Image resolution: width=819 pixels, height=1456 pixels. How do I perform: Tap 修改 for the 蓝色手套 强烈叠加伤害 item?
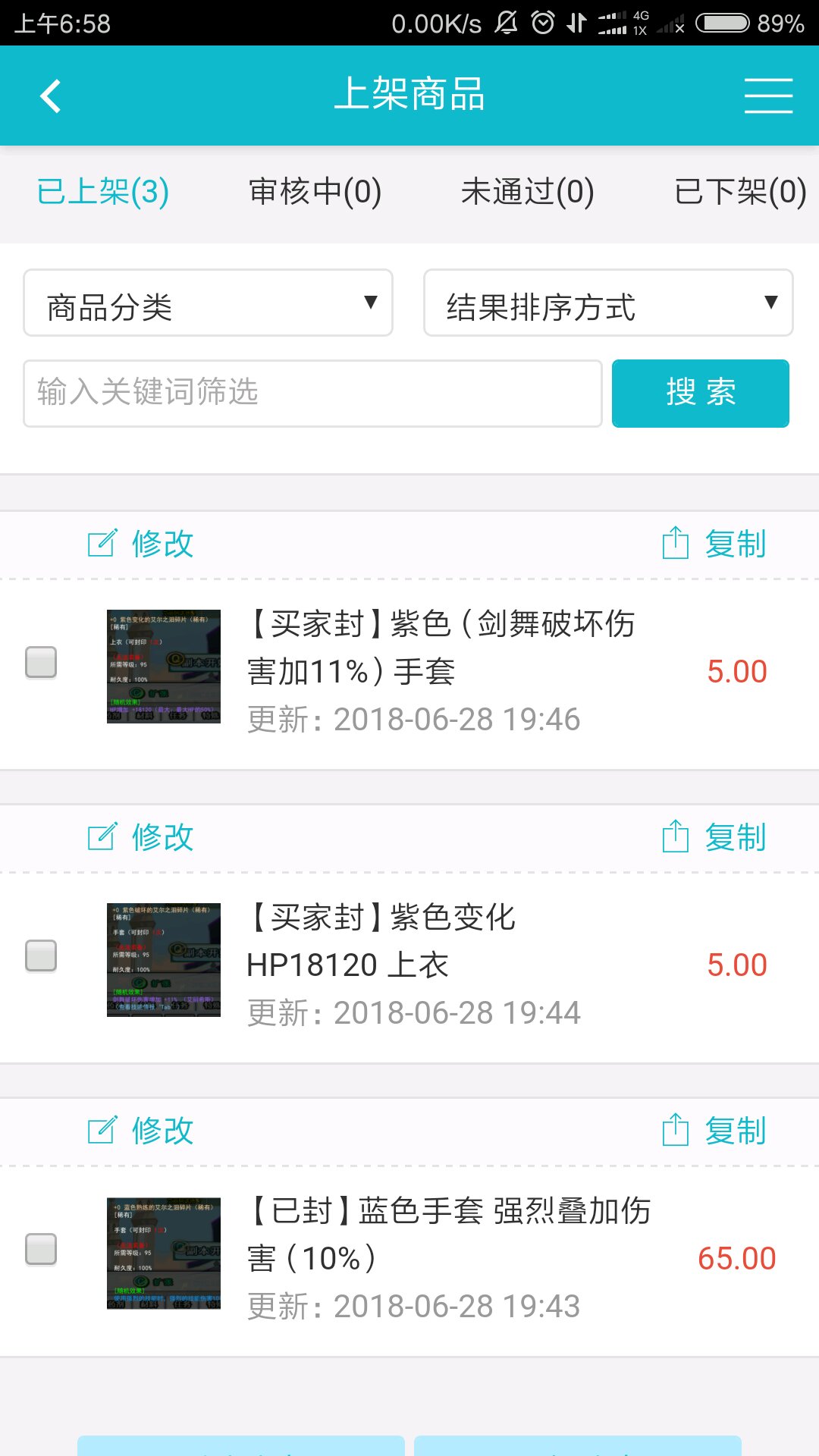pos(142,1131)
